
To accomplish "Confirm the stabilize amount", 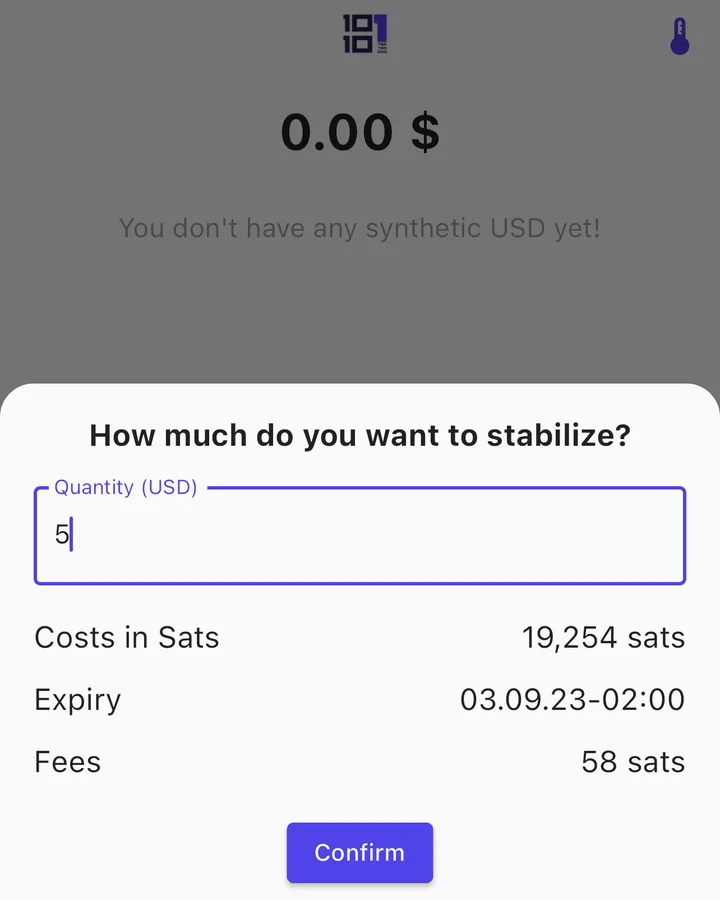I will pos(359,852).
